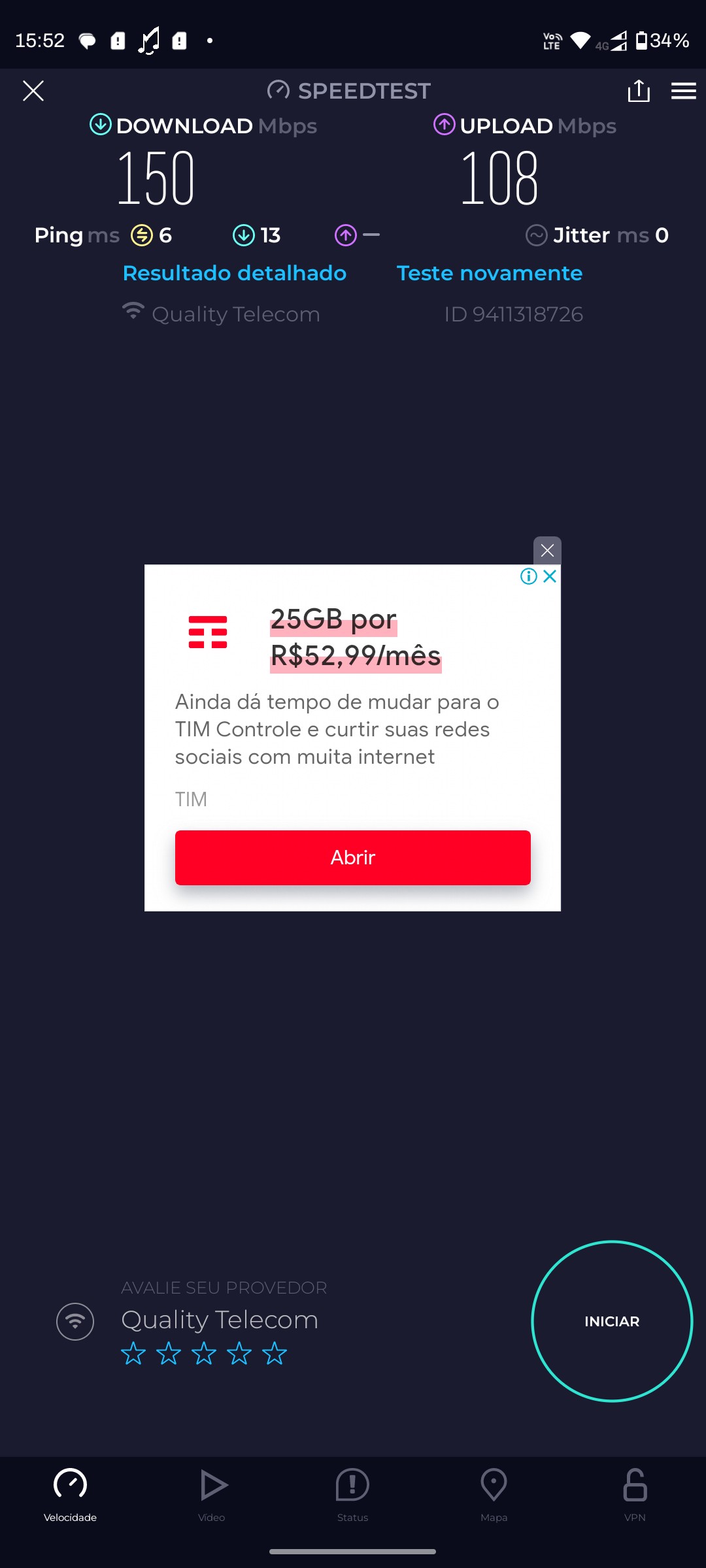Close the speed test result

pyautogui.click(x=33, y=91)
